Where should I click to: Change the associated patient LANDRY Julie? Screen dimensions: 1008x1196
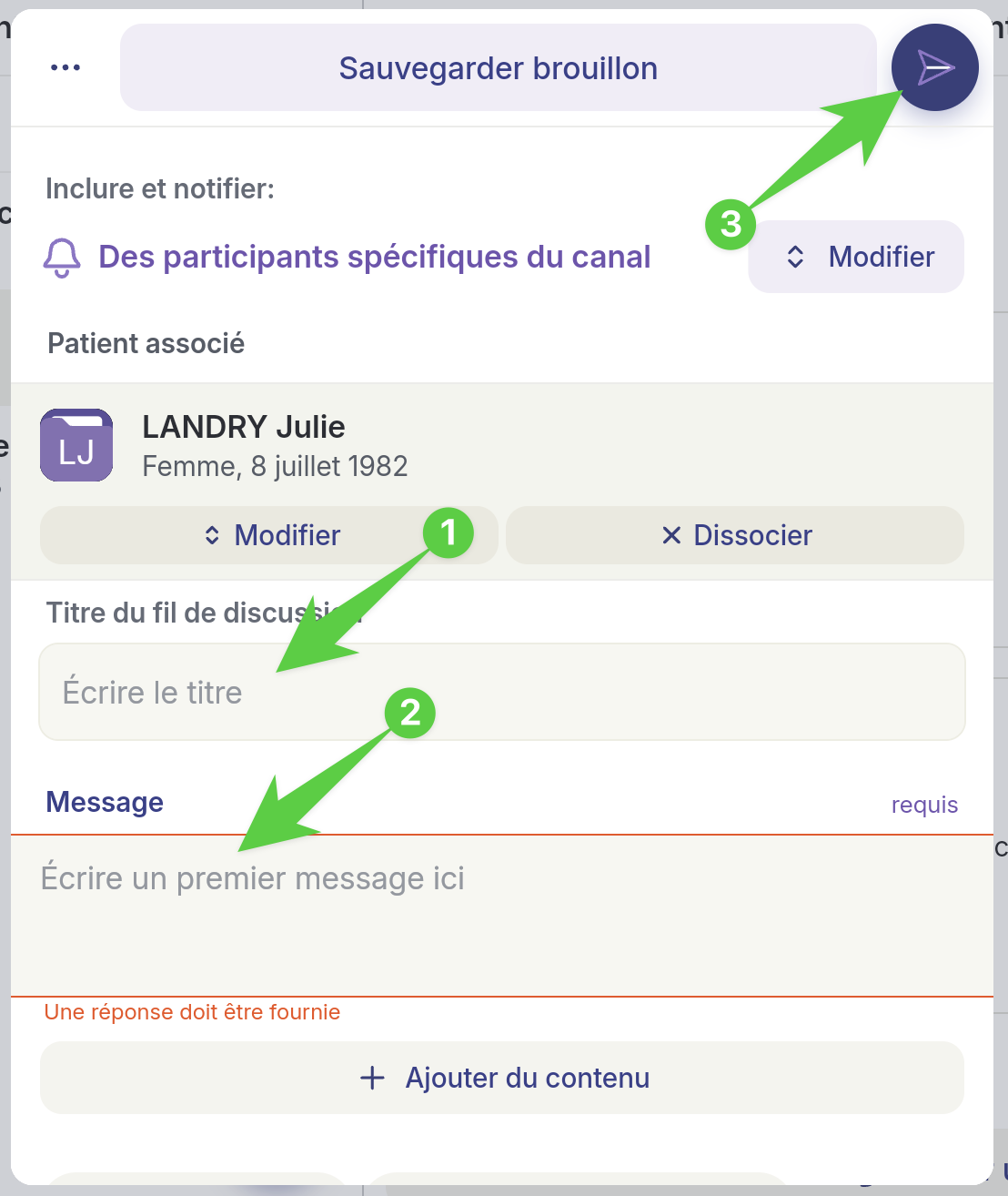[x=269, y=535]
